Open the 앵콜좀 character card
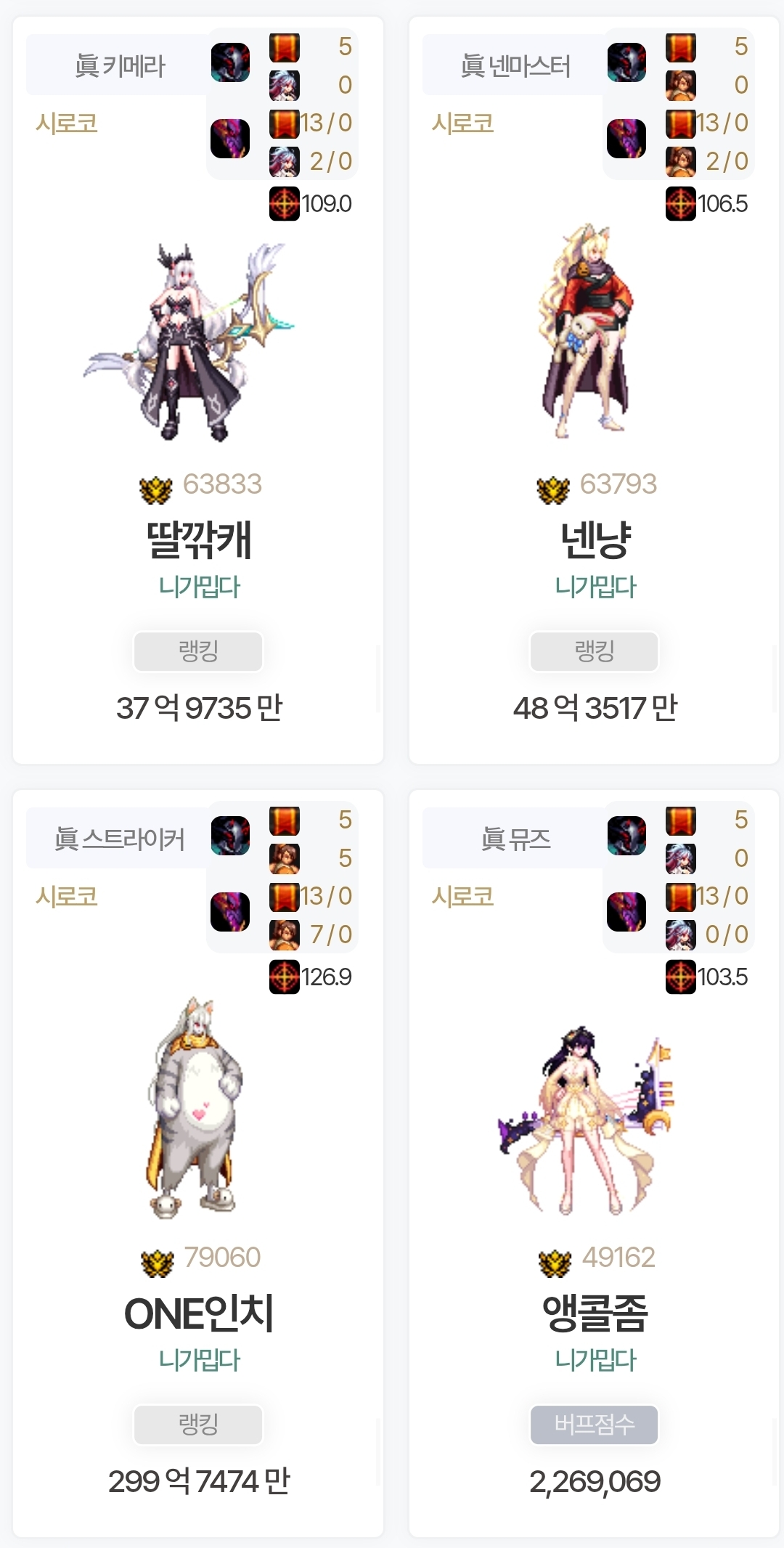Viewport: 784px width, 1548px height. [595, 1313]
